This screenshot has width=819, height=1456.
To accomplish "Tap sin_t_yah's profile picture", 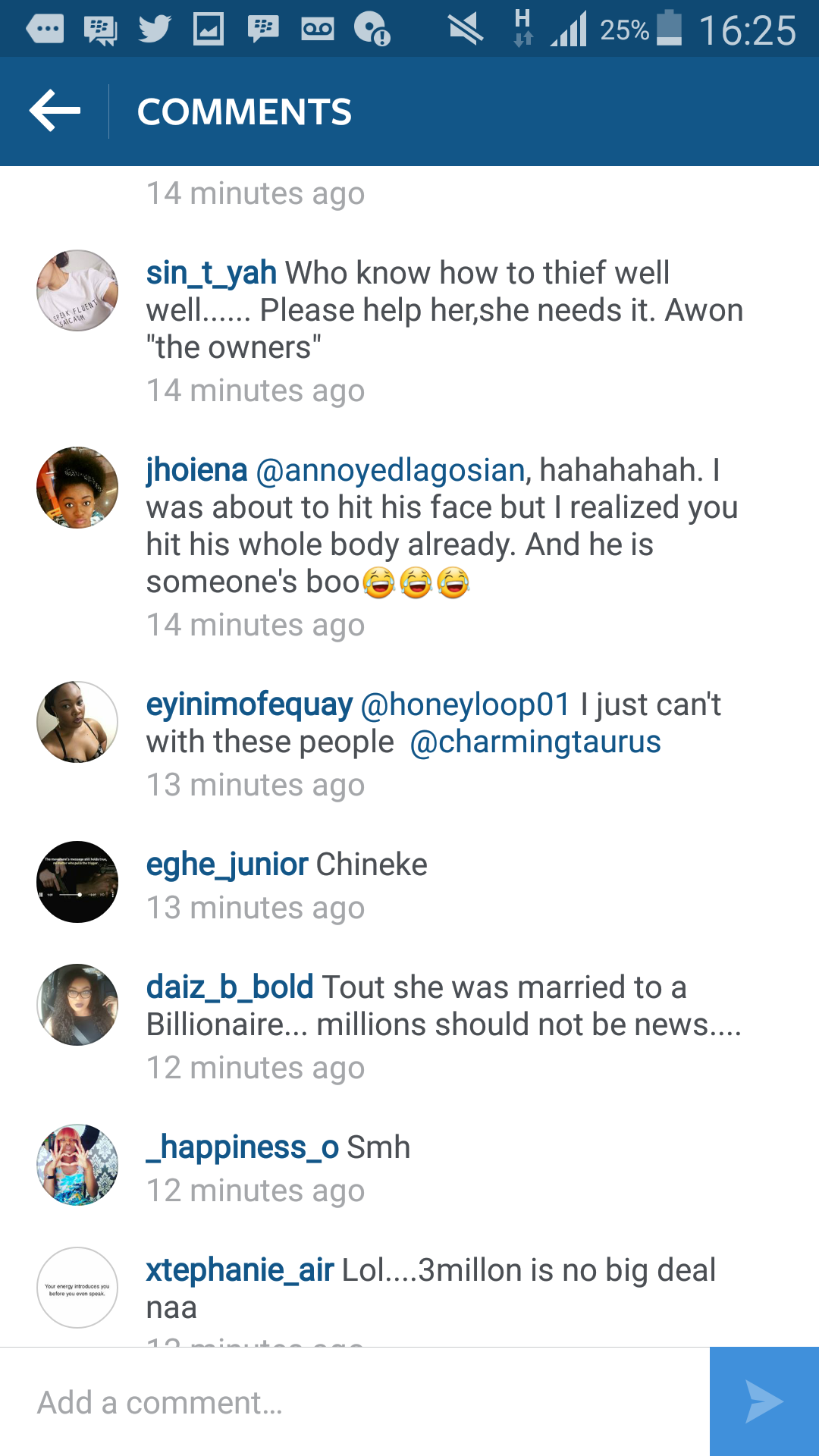I will pyautogui.click(x=77, y=290).
